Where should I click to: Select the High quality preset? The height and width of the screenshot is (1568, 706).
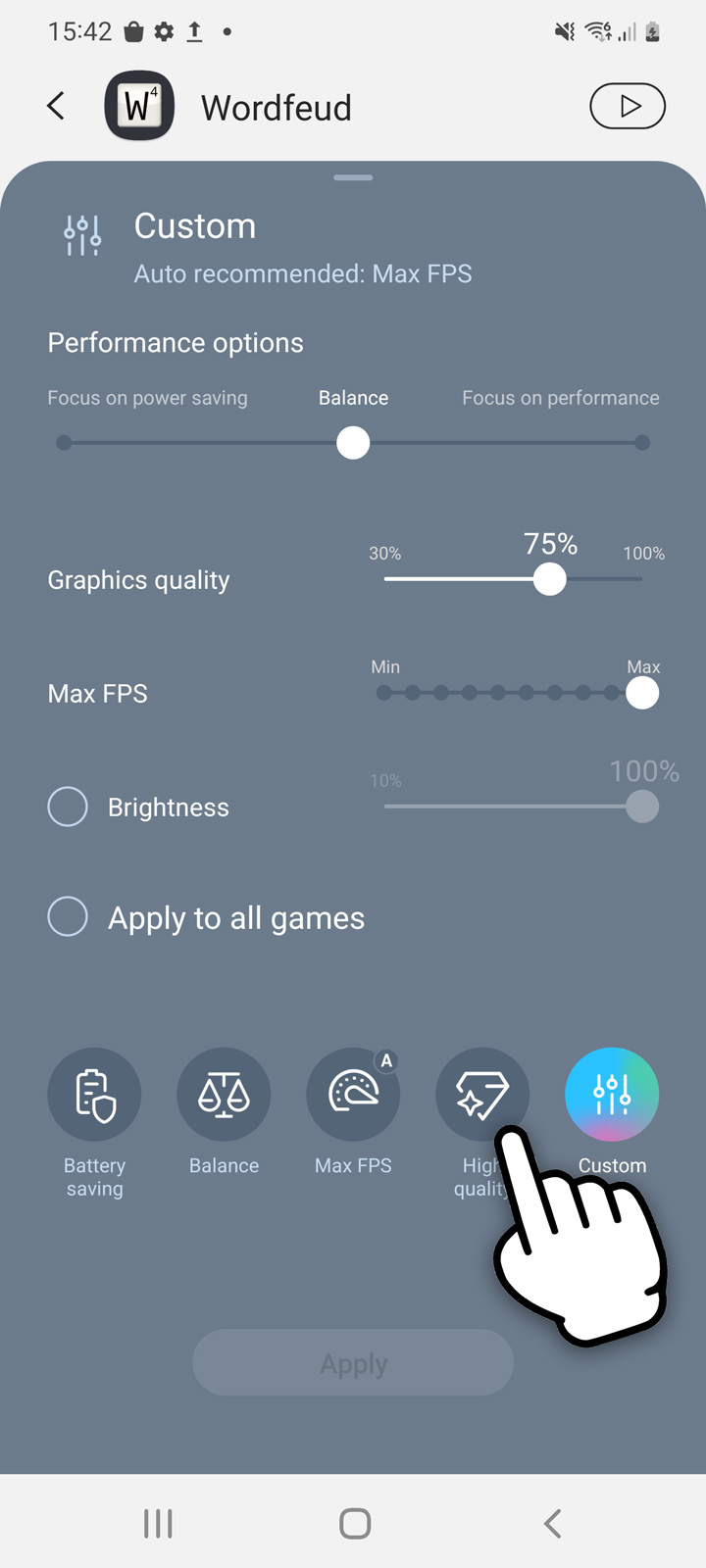click(x=480, y=1090)
